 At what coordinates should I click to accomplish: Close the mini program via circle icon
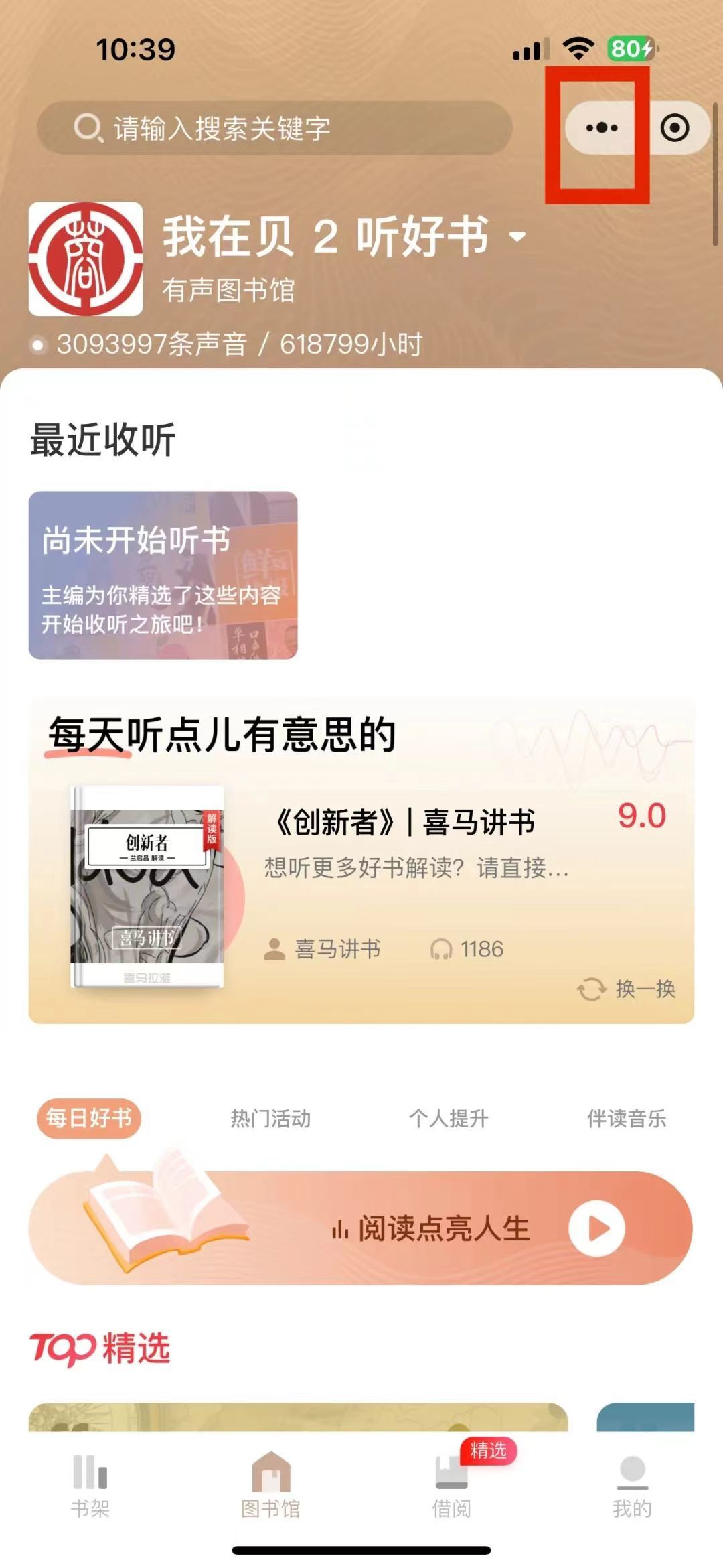674,128
